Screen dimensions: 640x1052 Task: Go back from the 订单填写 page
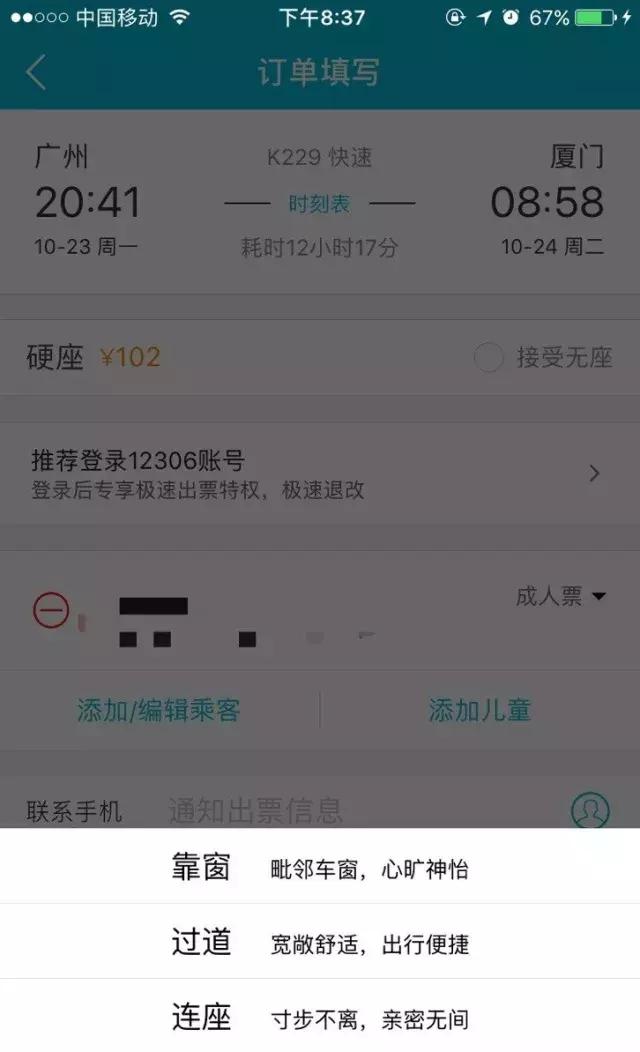pyautogui.click(x=36, y=73)
